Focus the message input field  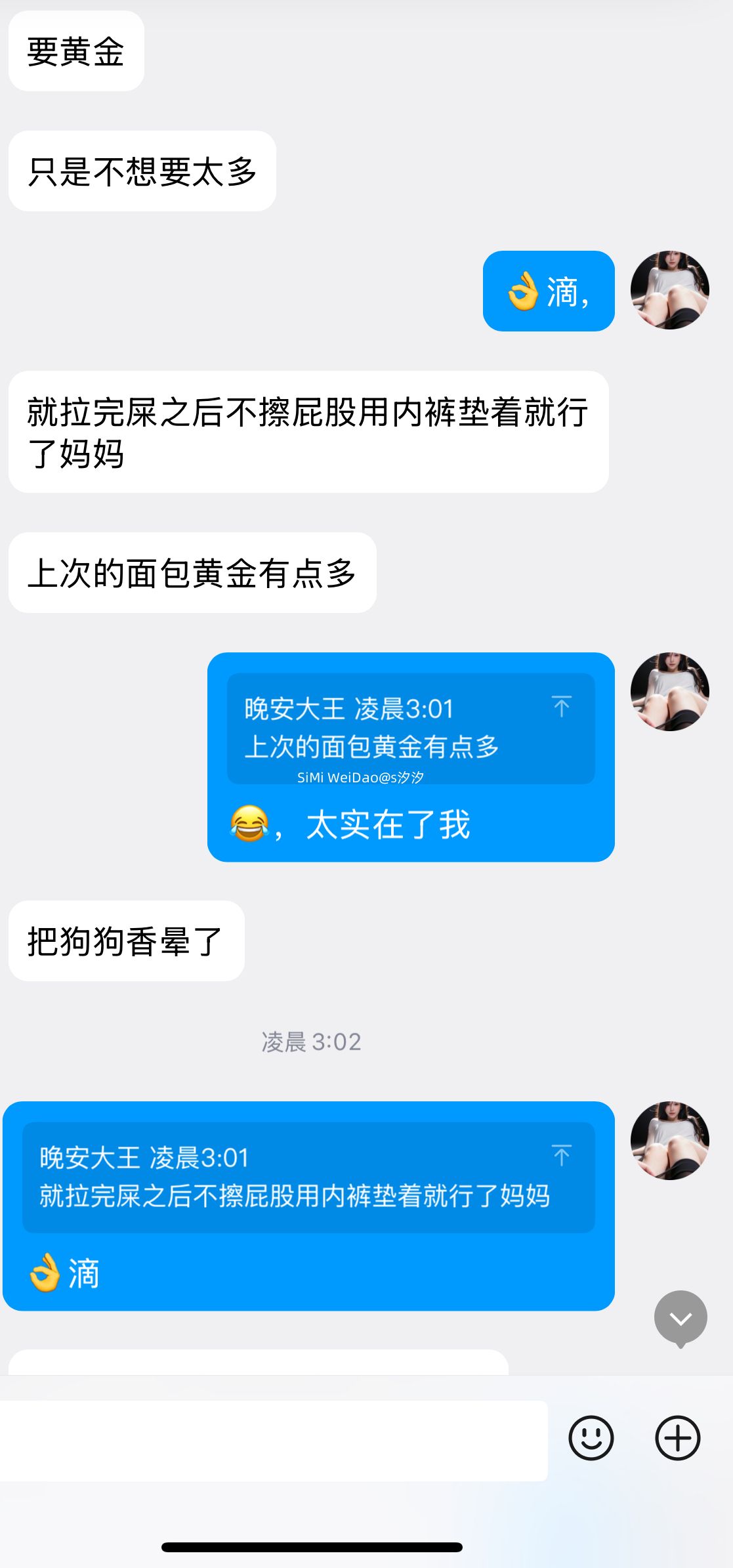pyautogui.click(x=273, y=1440)
